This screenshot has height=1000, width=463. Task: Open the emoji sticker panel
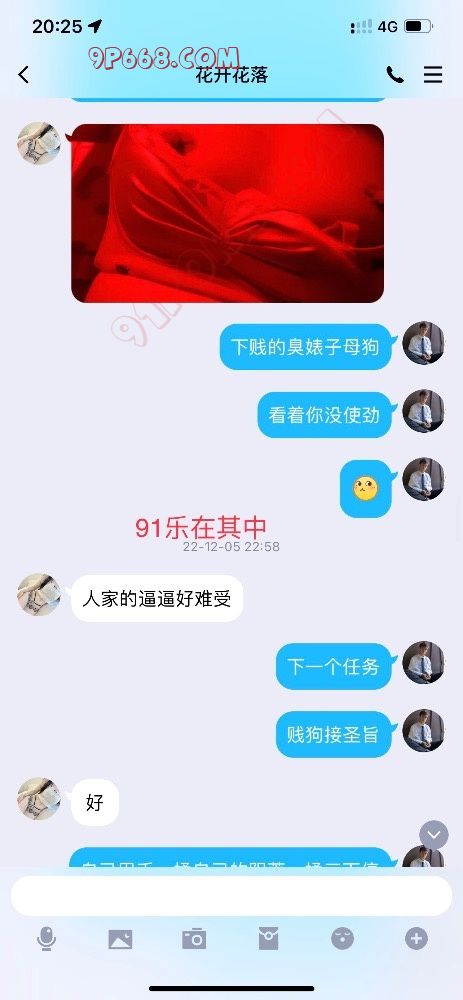(342, 939)
